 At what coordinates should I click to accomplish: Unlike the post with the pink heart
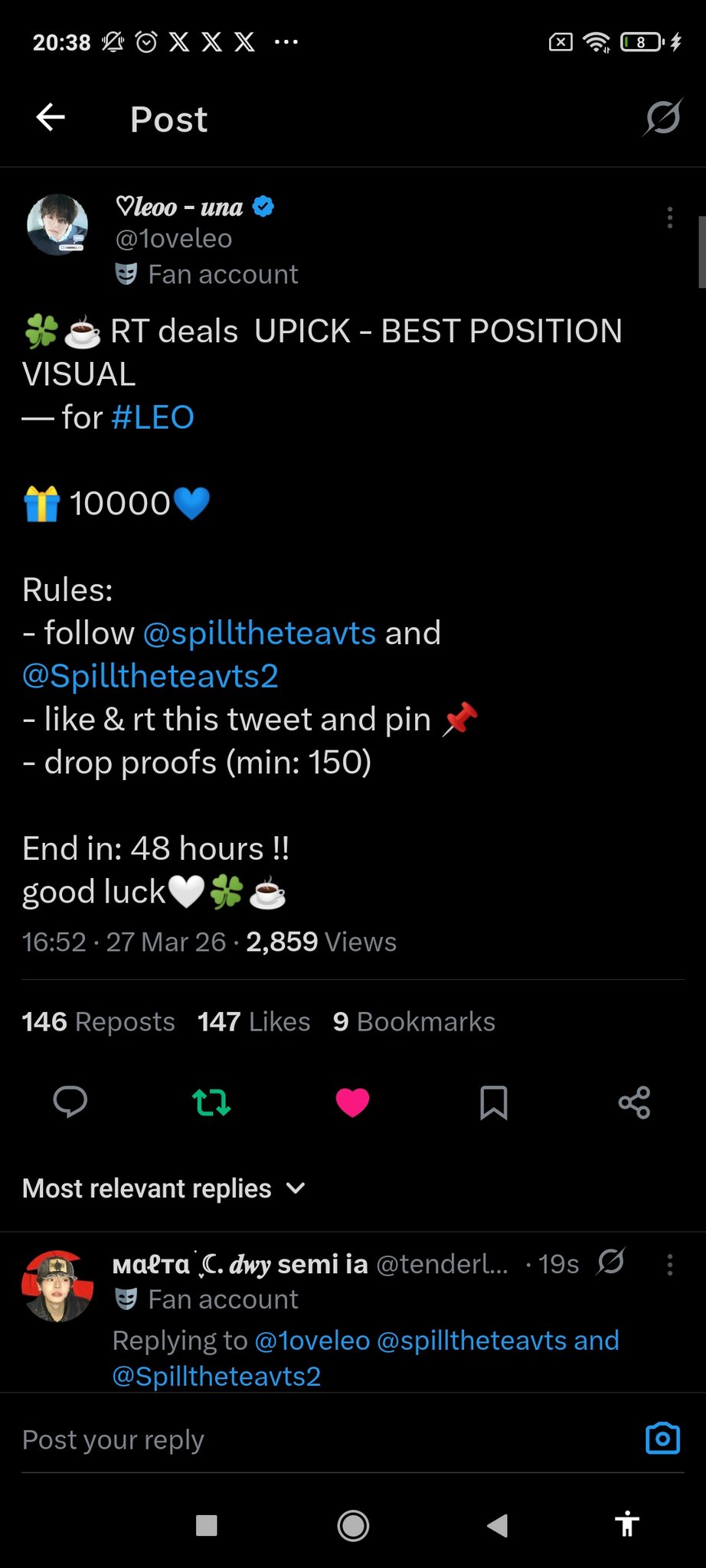pyautogui.click(x=352, y=1102)
